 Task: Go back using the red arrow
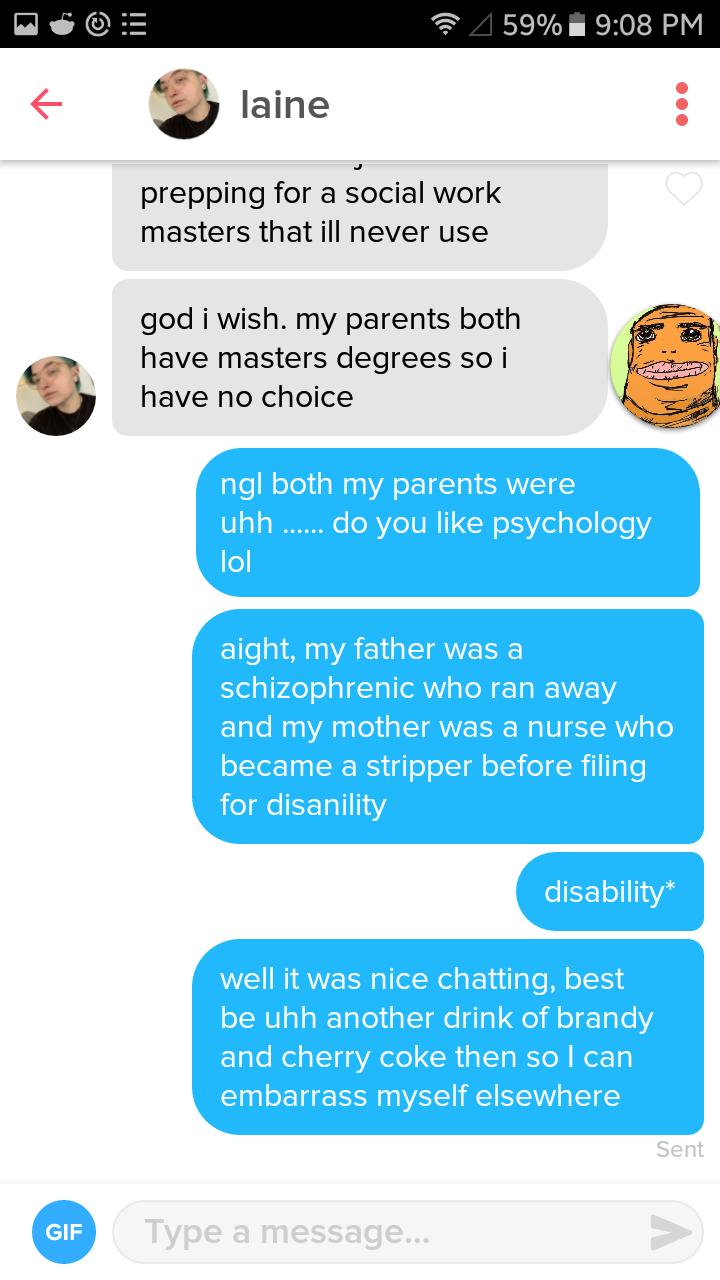pos(46,104)
